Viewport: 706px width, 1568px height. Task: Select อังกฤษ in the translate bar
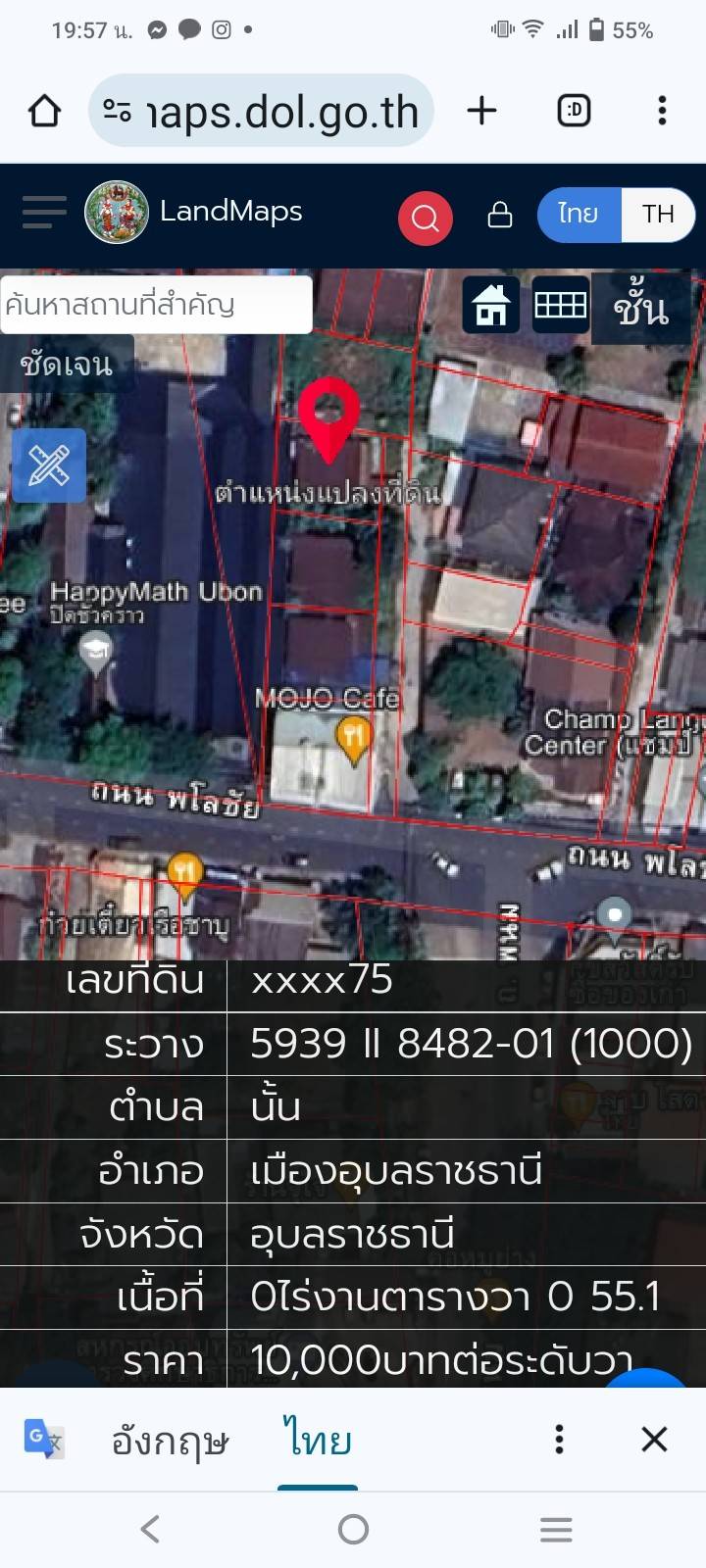(x=170, y=1441)
